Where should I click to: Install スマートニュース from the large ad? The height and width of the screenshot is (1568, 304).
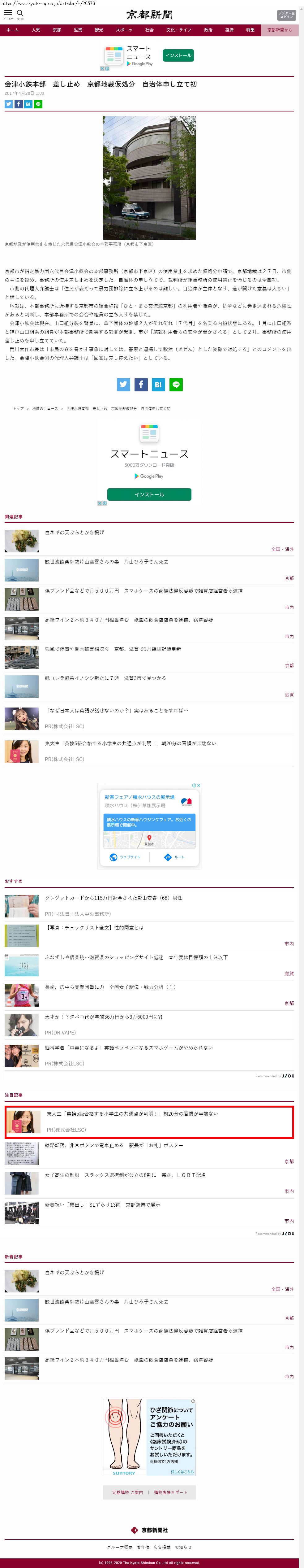point(149,494)
